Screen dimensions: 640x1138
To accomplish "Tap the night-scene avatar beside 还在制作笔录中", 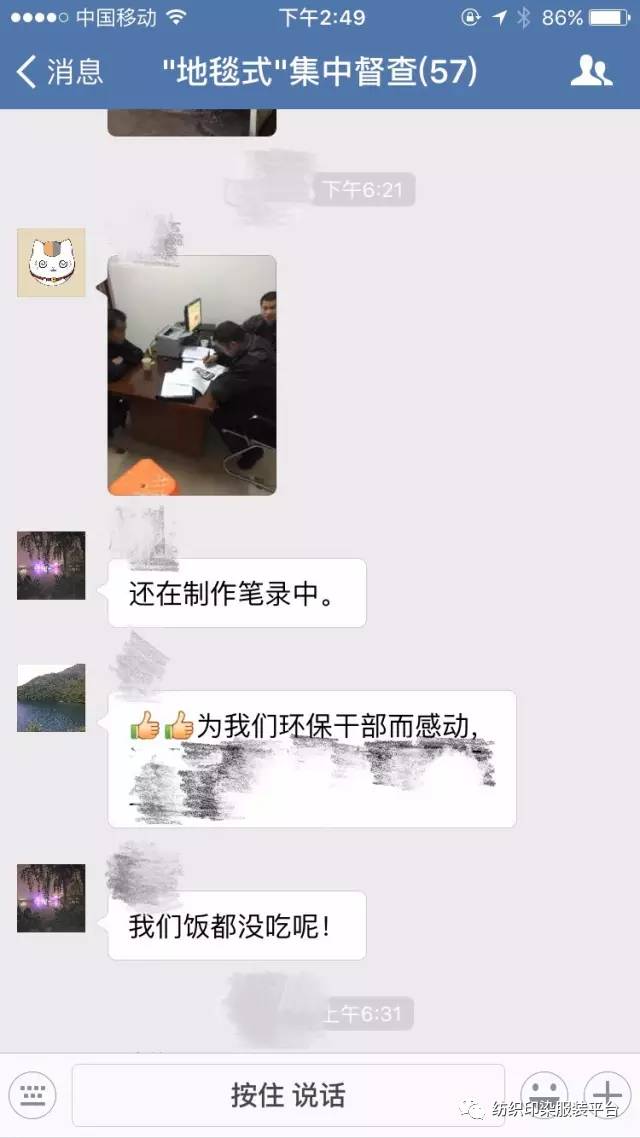I will 51,566.
